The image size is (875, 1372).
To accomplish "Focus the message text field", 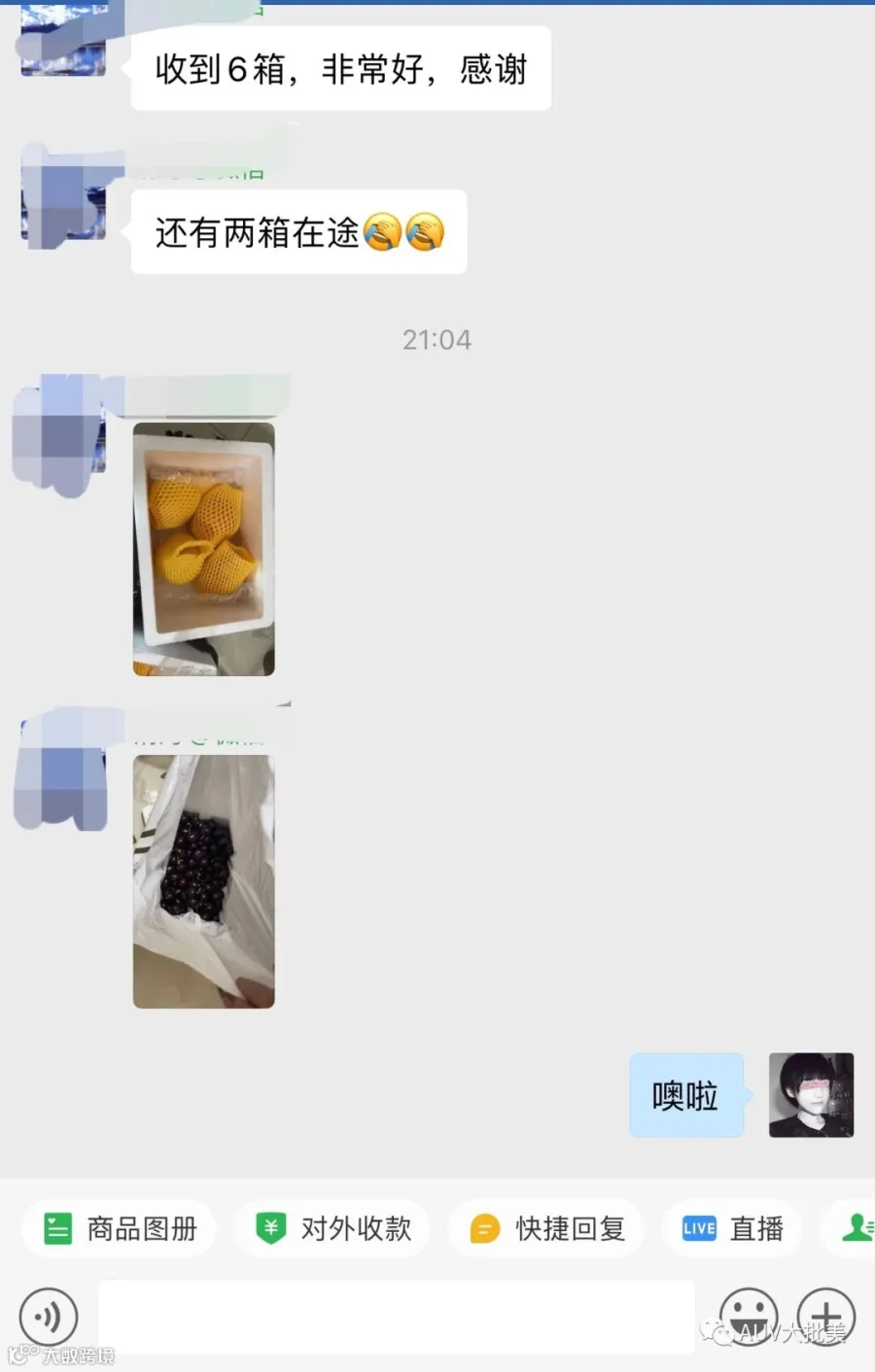I will click(x=397, y=1318).
